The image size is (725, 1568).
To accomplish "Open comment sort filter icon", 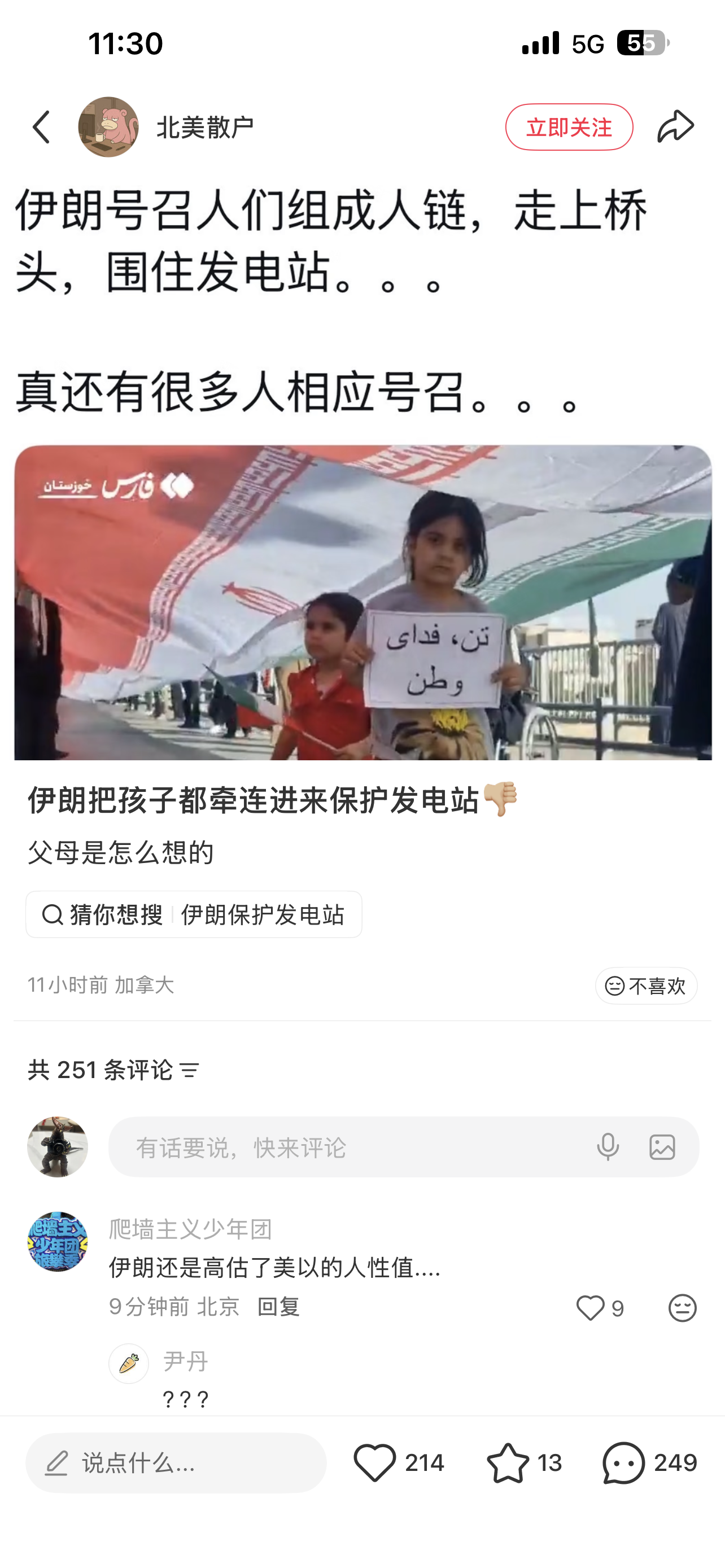I will pyautogui.click(x=190, y=1070).
